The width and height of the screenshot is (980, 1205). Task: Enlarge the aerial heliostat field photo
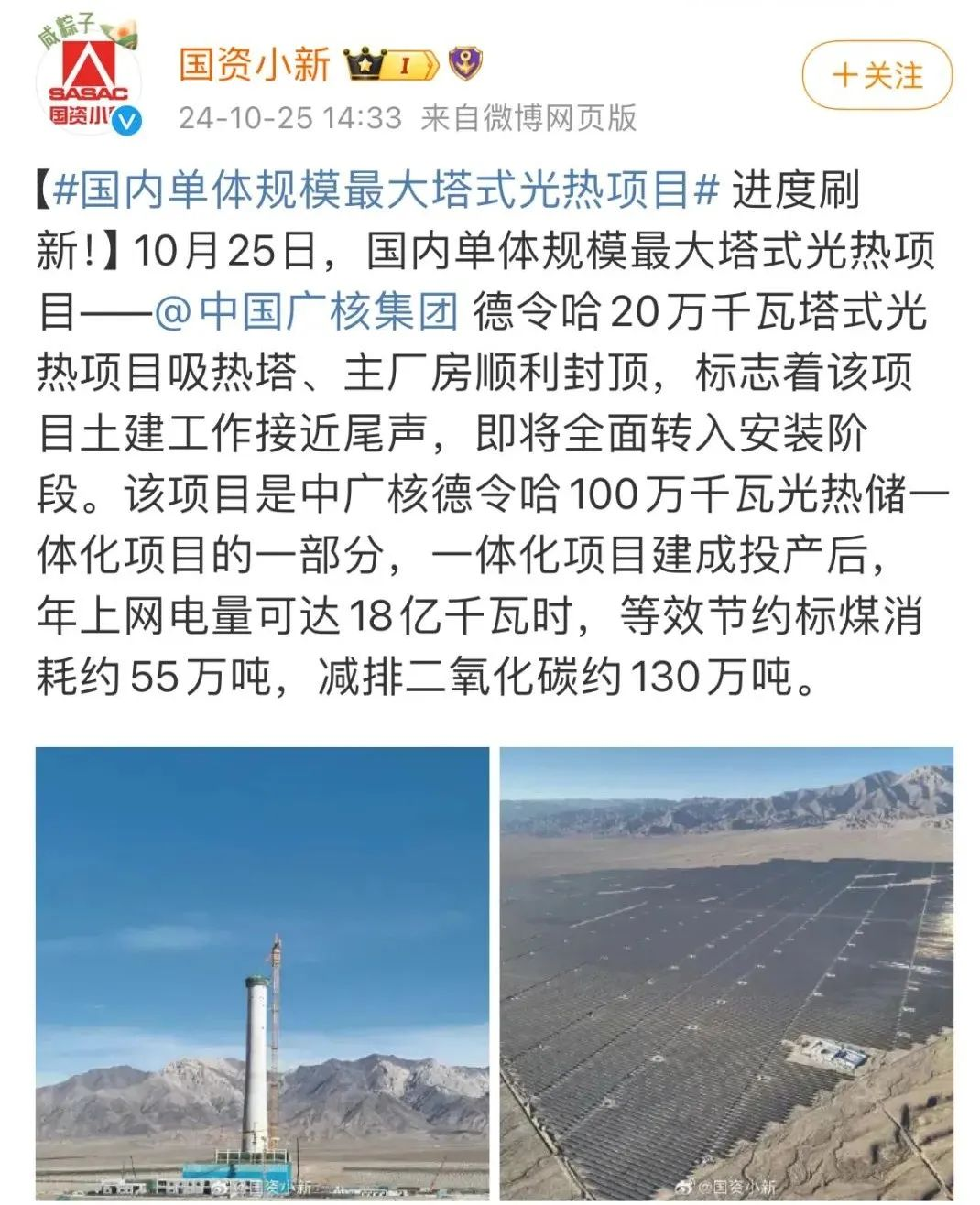(x=726, y=972)
